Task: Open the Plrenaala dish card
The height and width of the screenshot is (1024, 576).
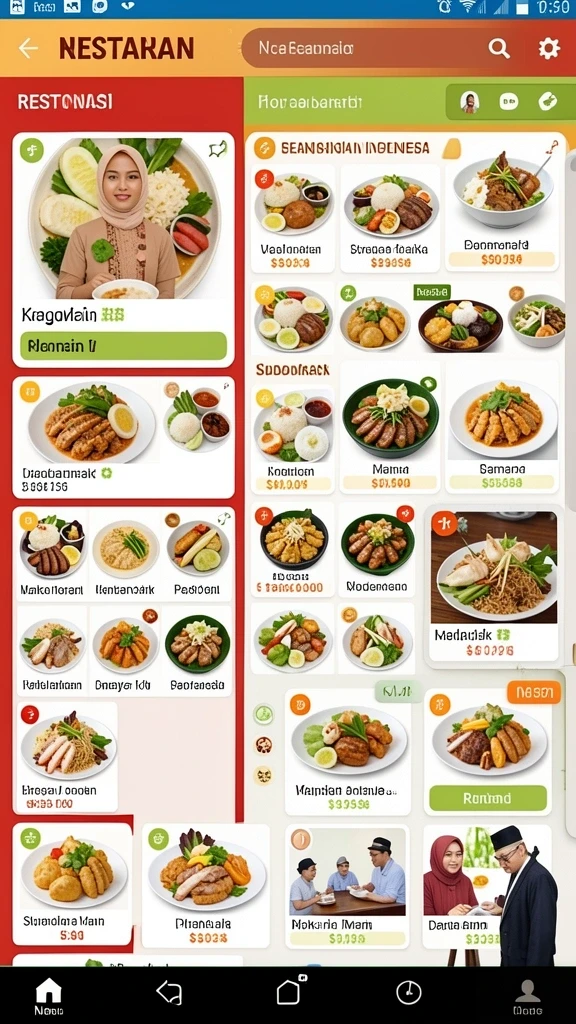Action: click(x=206, y=886)
